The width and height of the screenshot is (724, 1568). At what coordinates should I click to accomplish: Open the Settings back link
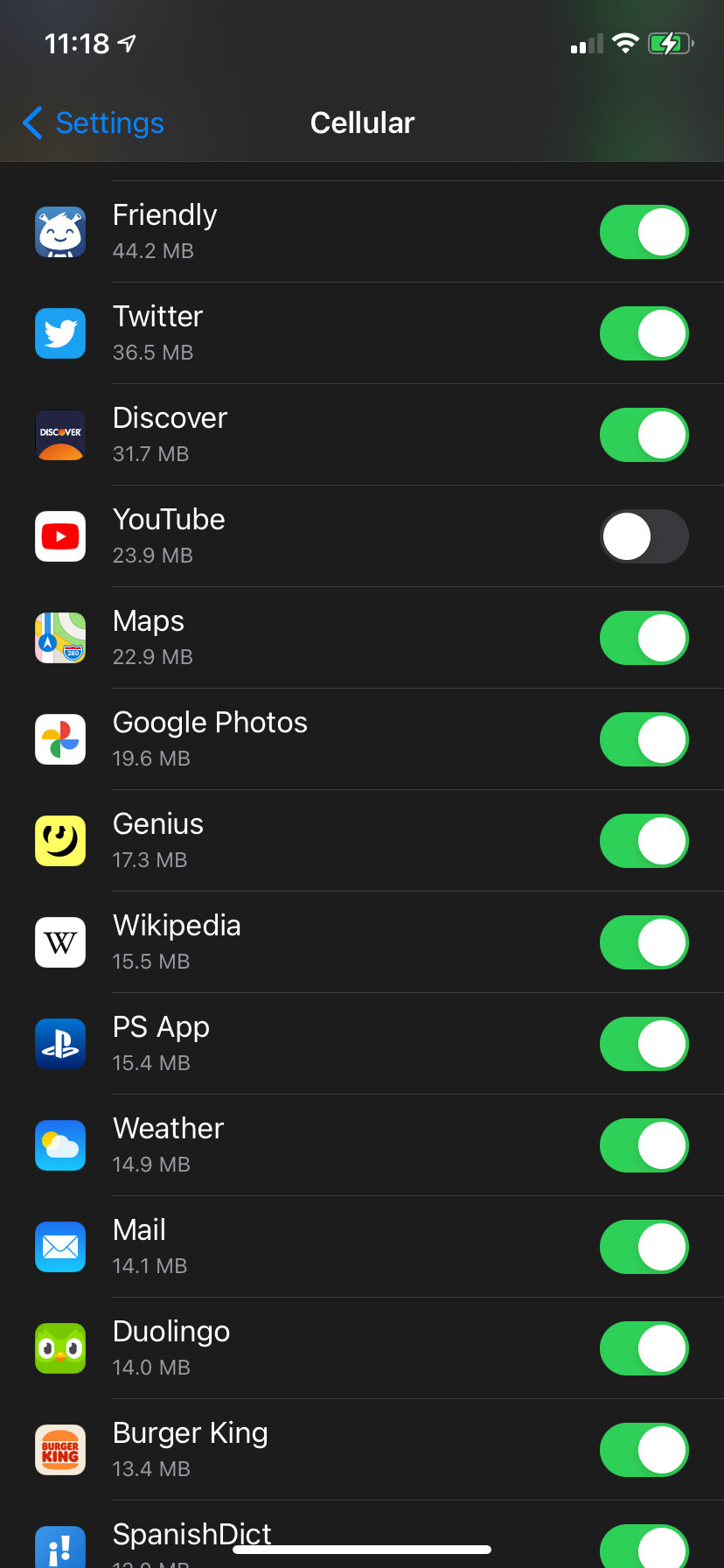(x=105, y=122)
